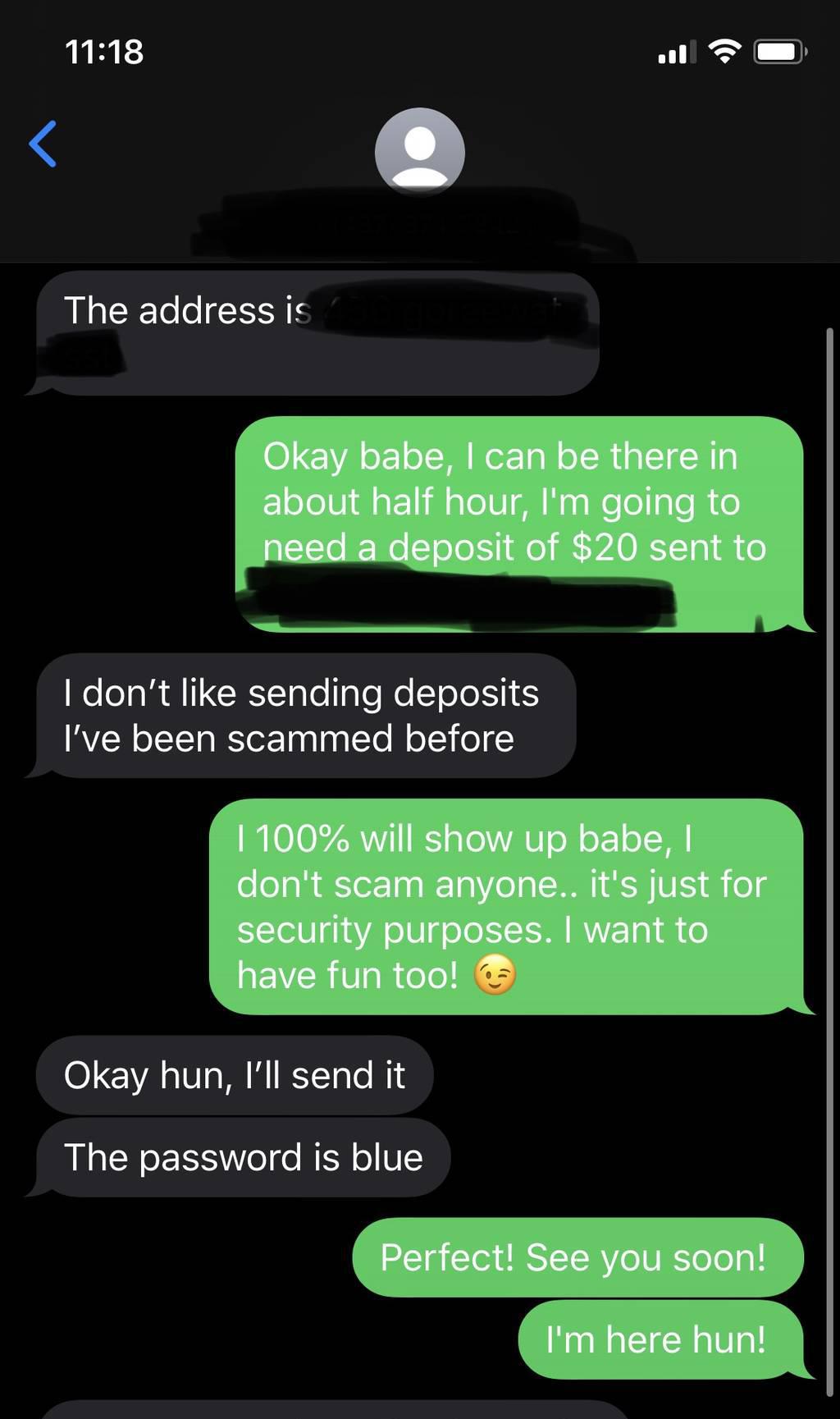Go back to the messages list
The width and height of the screenshot is (840, 1419).
43,144
